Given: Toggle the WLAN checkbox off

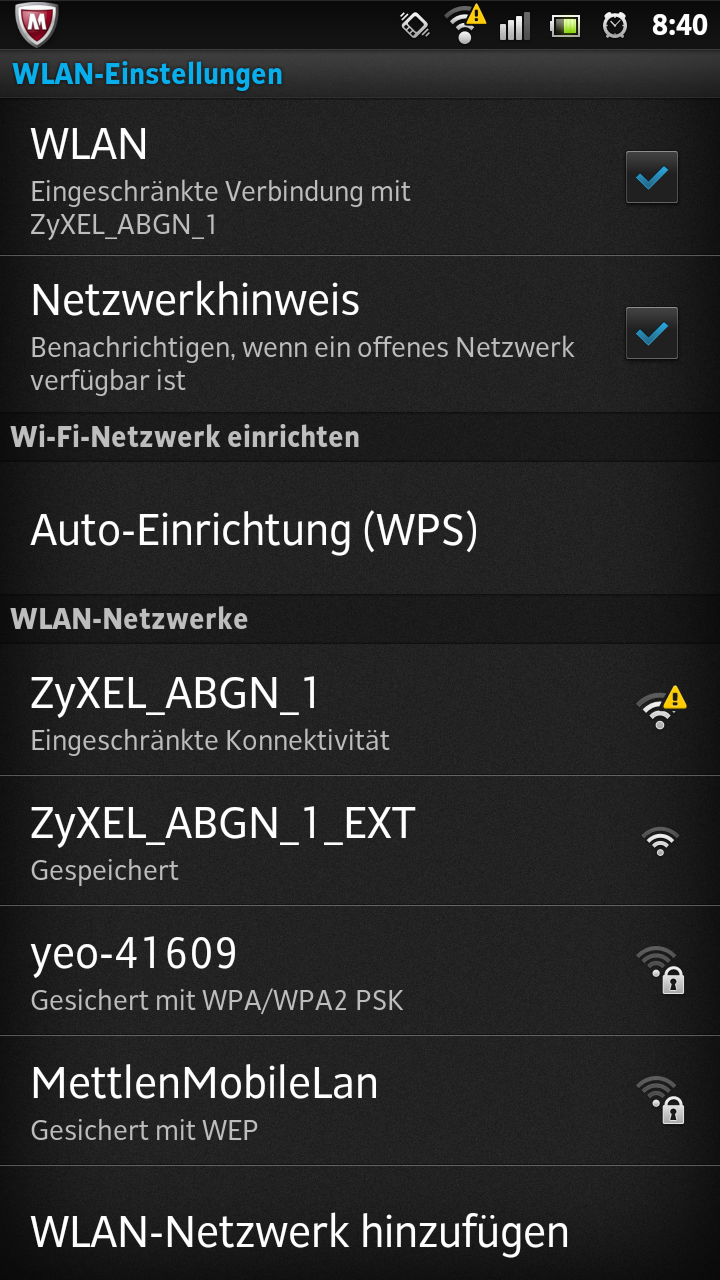Looking at the screenshot, I should click(x=651, y=178).
